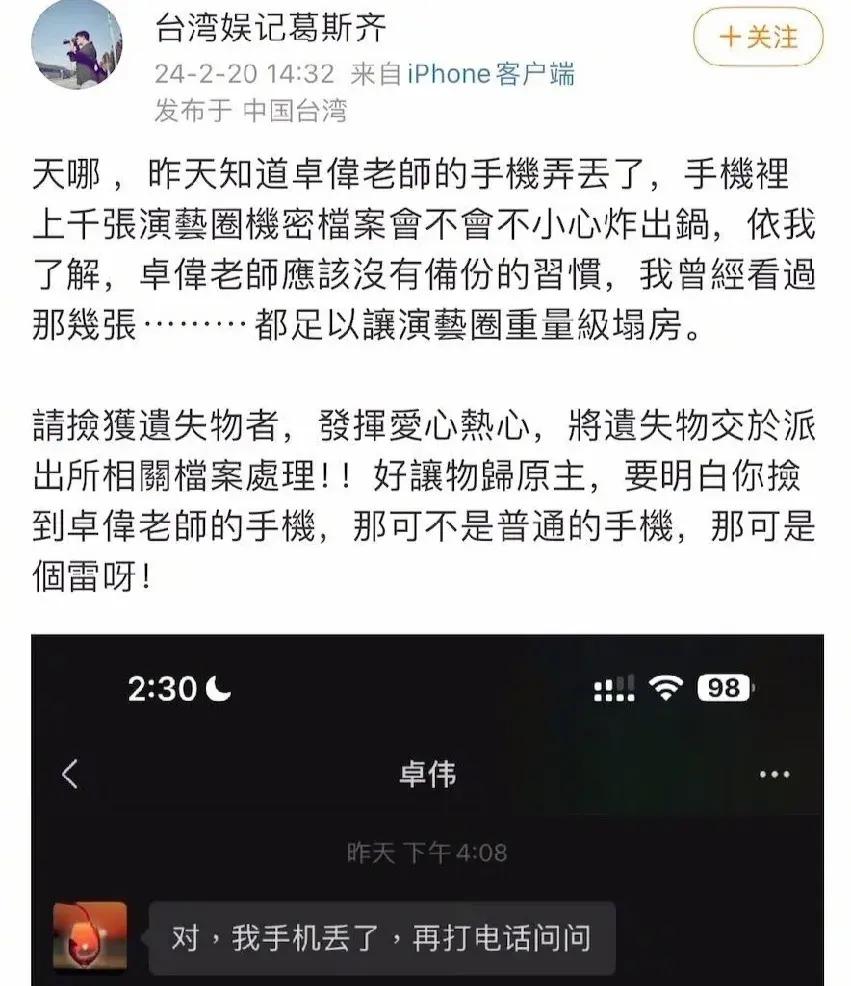Screen dimensions: 851x986
Task: View the attached 卓伟 chat screenshot image
Action: (x=427, y=810)
